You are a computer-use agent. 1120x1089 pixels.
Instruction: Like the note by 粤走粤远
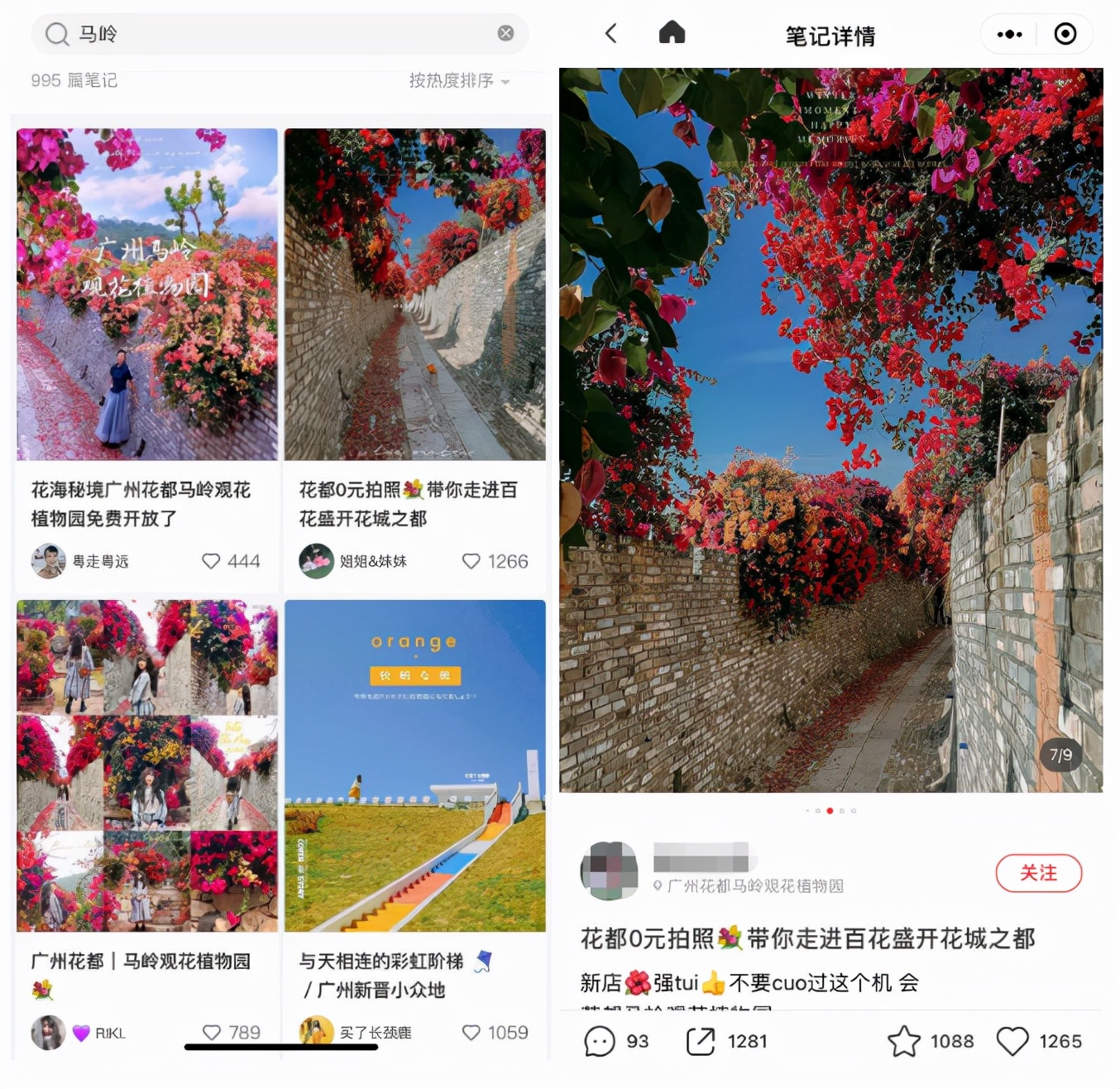click(212, 561)
